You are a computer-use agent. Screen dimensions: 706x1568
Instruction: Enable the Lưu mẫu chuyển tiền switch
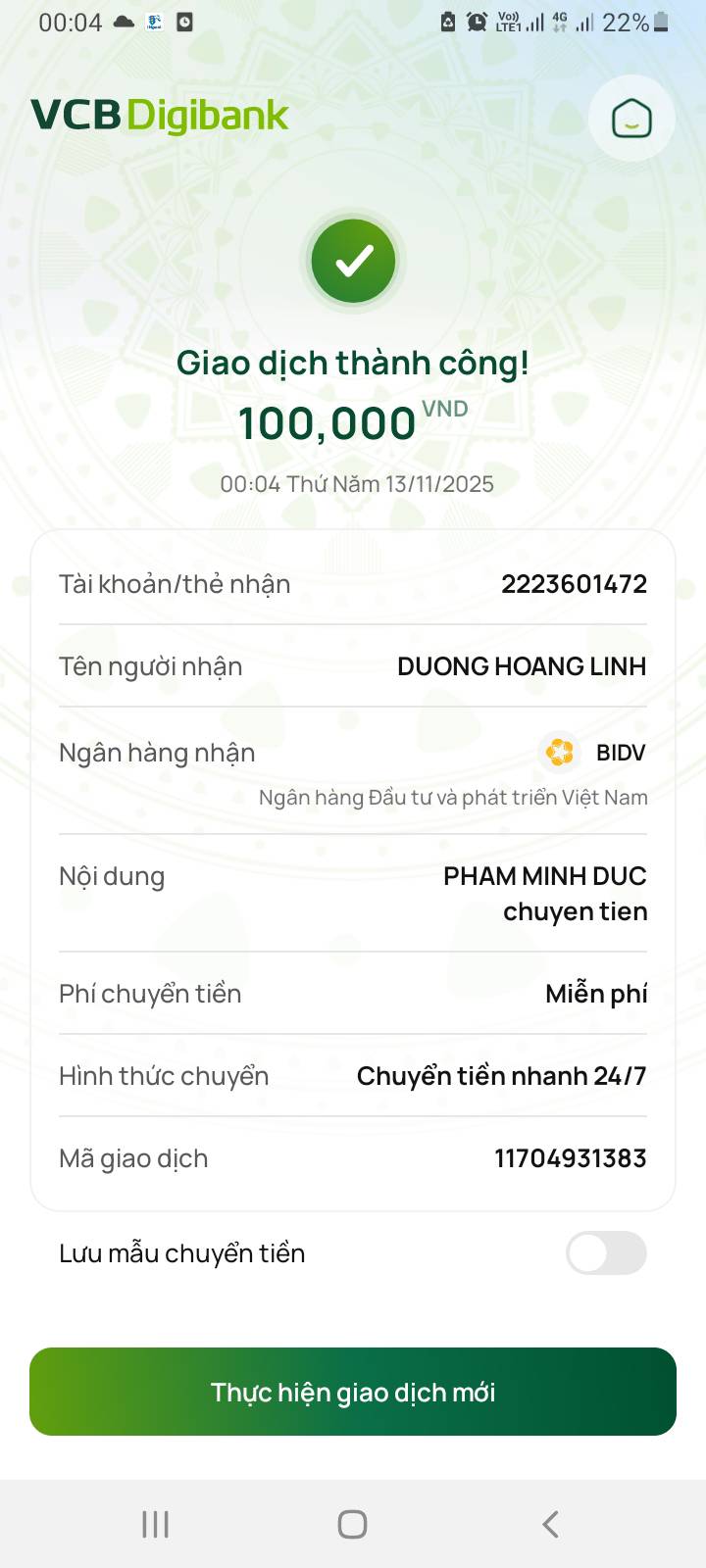click(x=606, y=1252)
